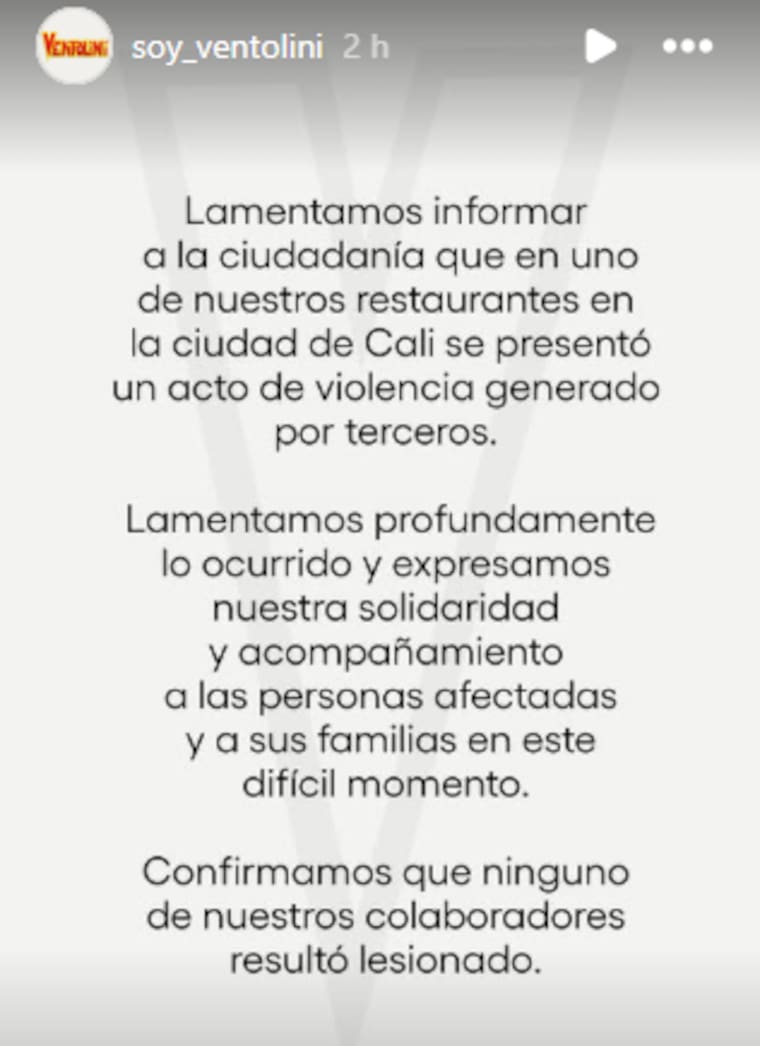This screenshot has height=1046, width=760.
Task: Tap the play button on story
Action: click(600, 45)
